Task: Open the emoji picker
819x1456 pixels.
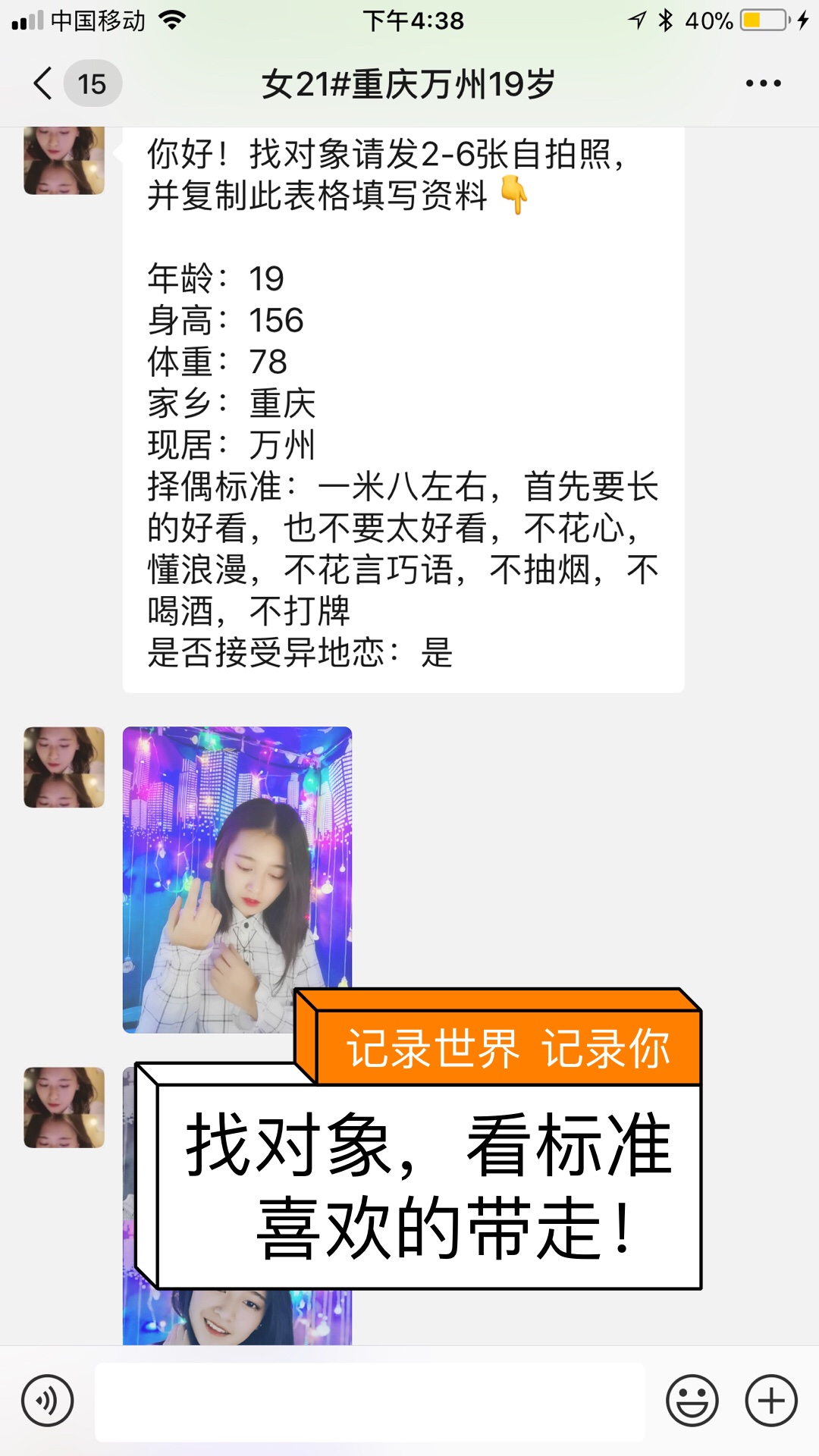Action: [692, 1401]
